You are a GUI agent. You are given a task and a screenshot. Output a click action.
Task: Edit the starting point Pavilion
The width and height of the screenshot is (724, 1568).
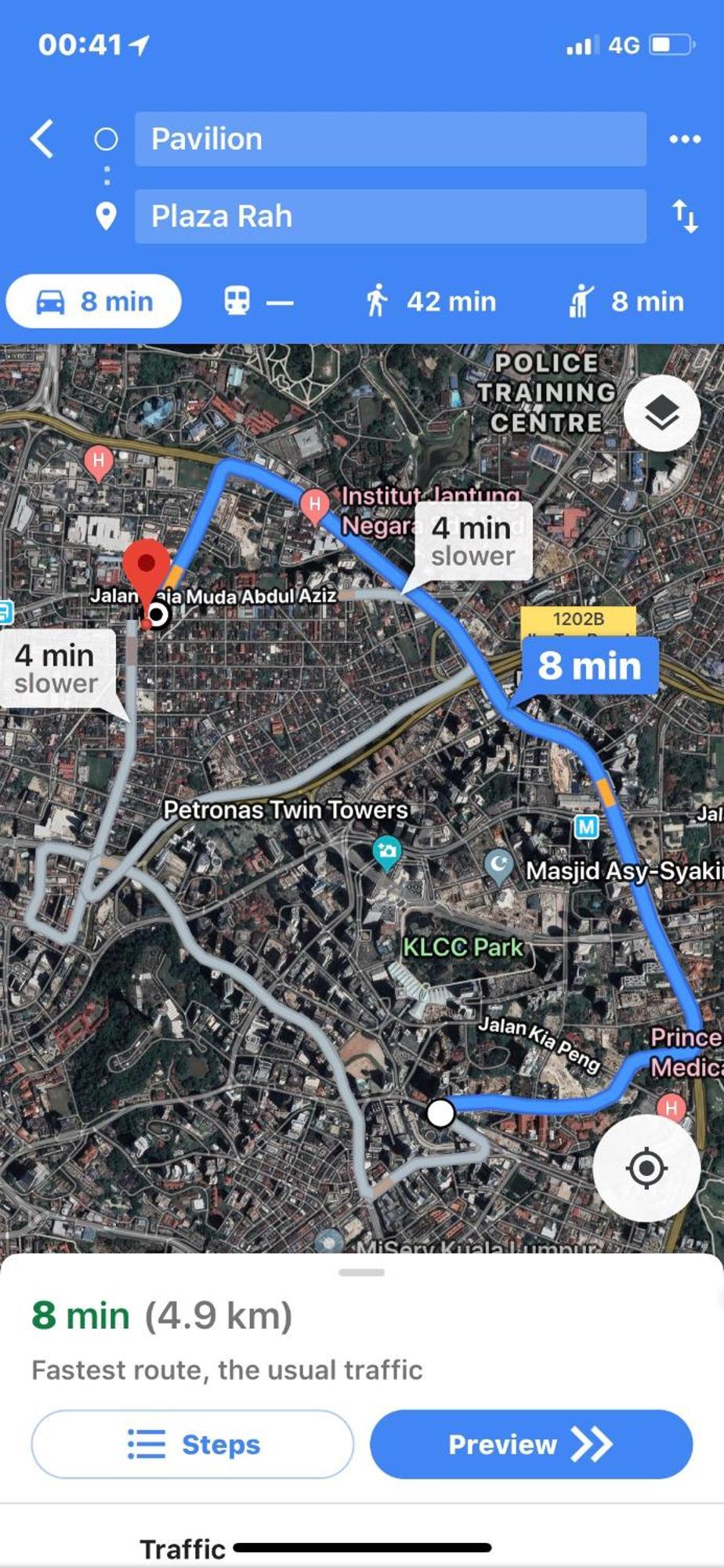pyautogui.click(x=389, y=140)
